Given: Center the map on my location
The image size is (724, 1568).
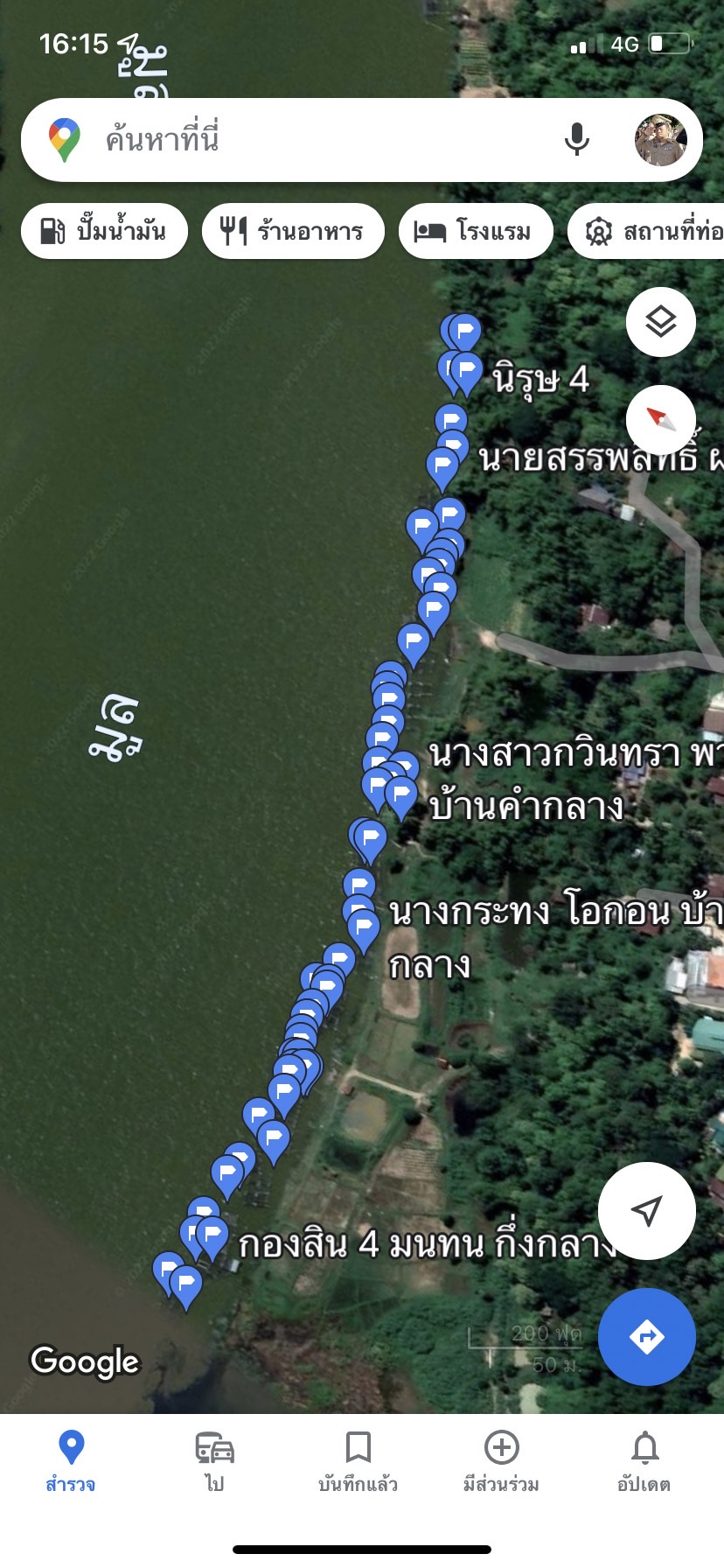Looking at the screenshot, I should [646, 1210].
